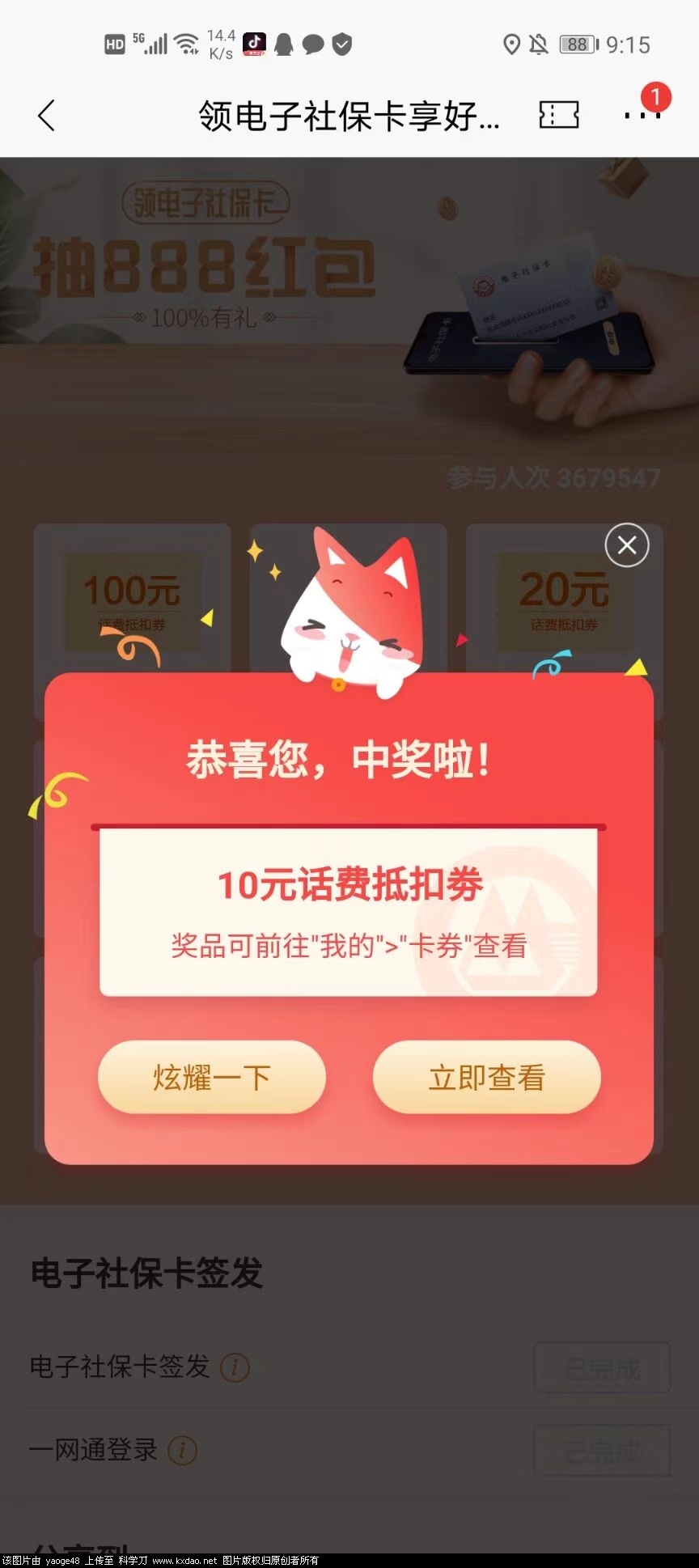This screenshot has width=699, height=1568.
Task: Tap the 炫耀一下 share button
Action: [212, 1077]
